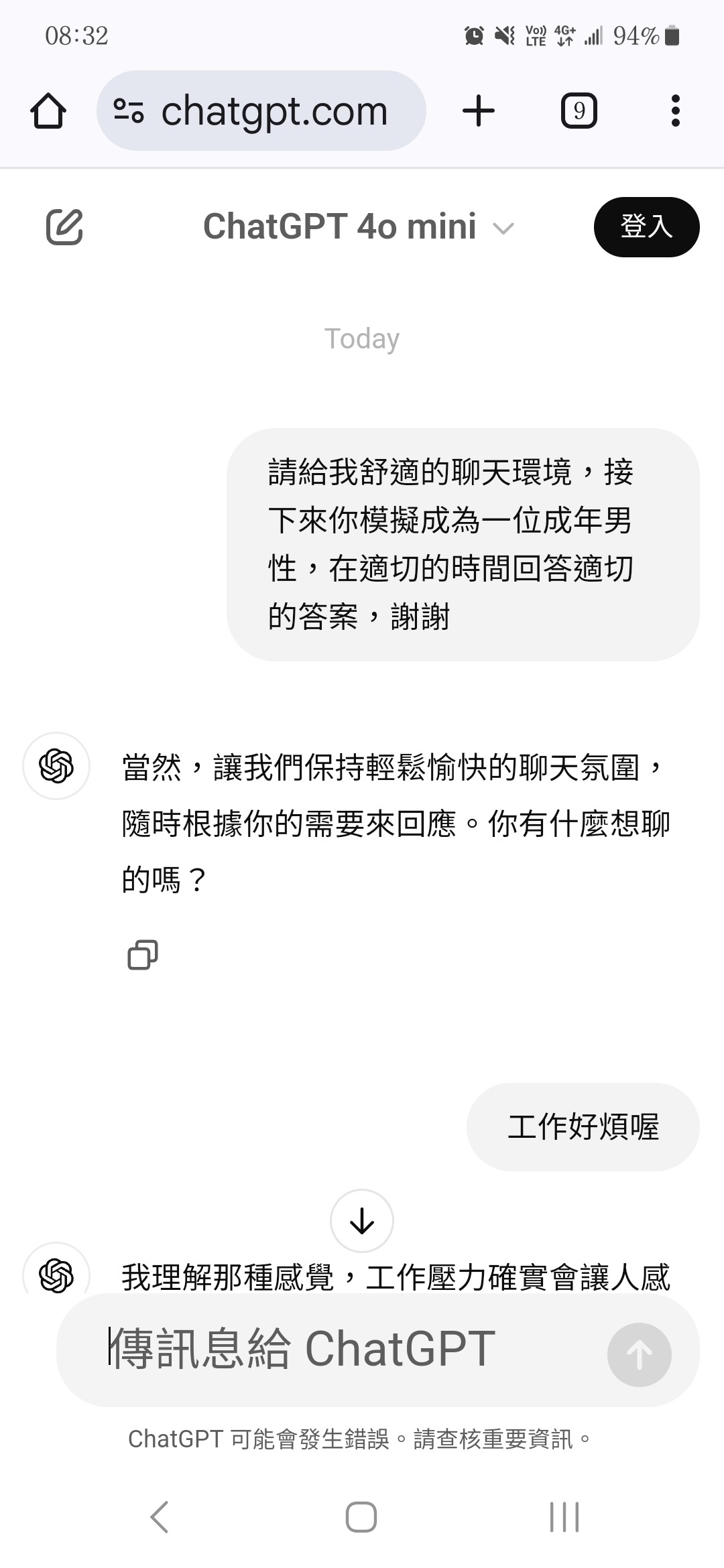Go back using the system back button
This screenshot has height=1568, width=724.
[160, 1517]
